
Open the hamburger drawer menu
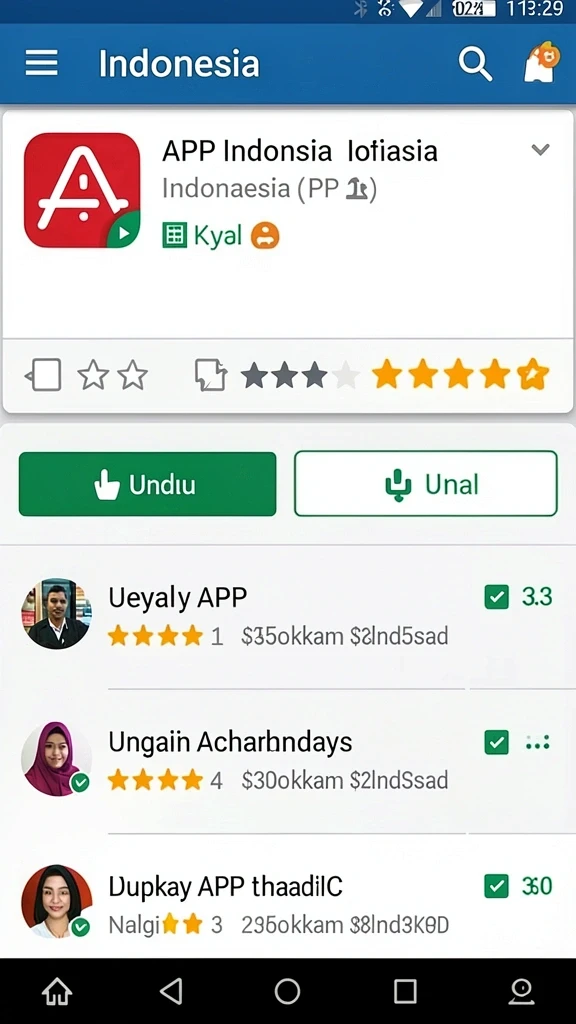click(41, 65)
